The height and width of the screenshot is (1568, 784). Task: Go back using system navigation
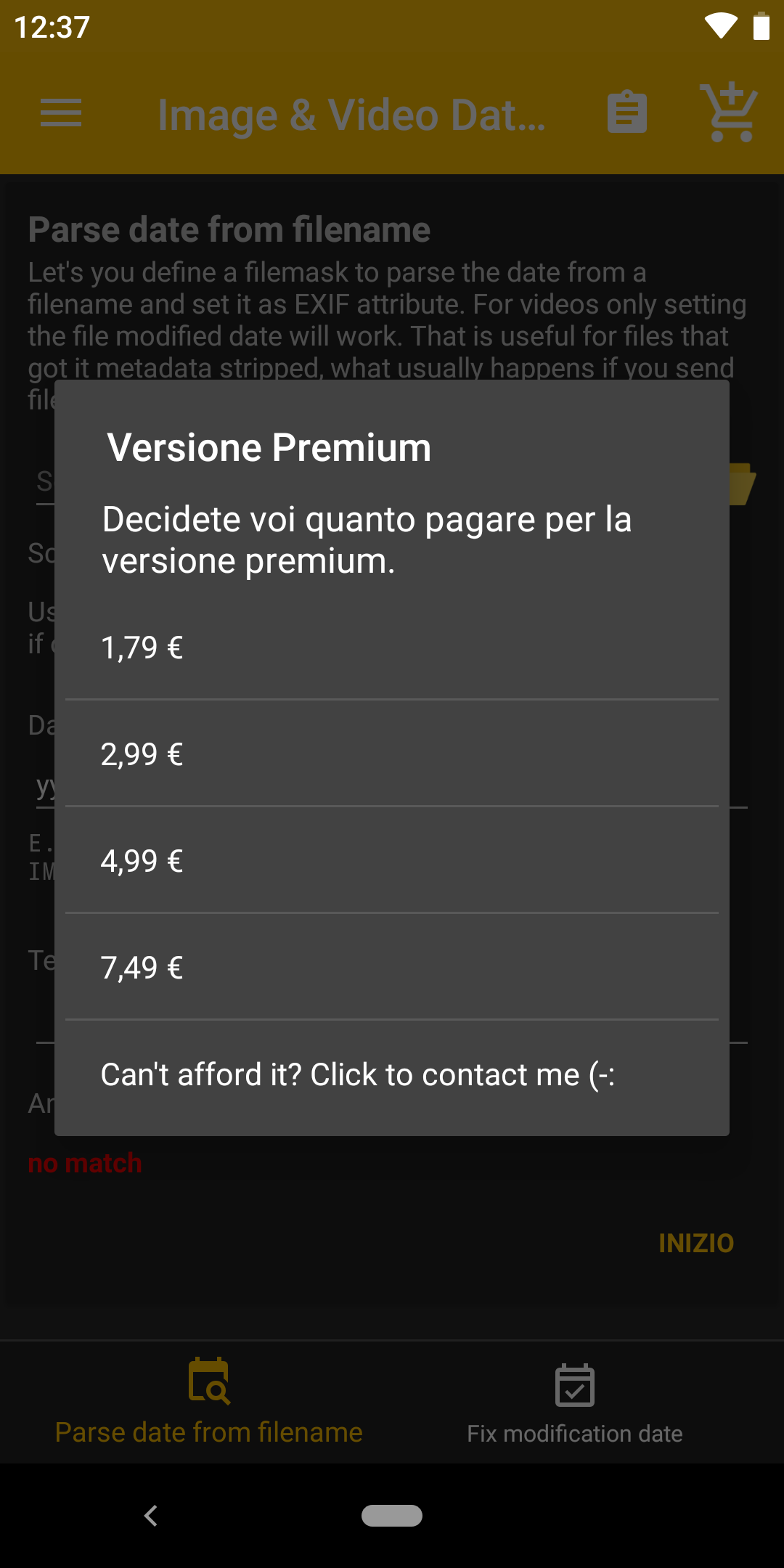click(151, 1516)
